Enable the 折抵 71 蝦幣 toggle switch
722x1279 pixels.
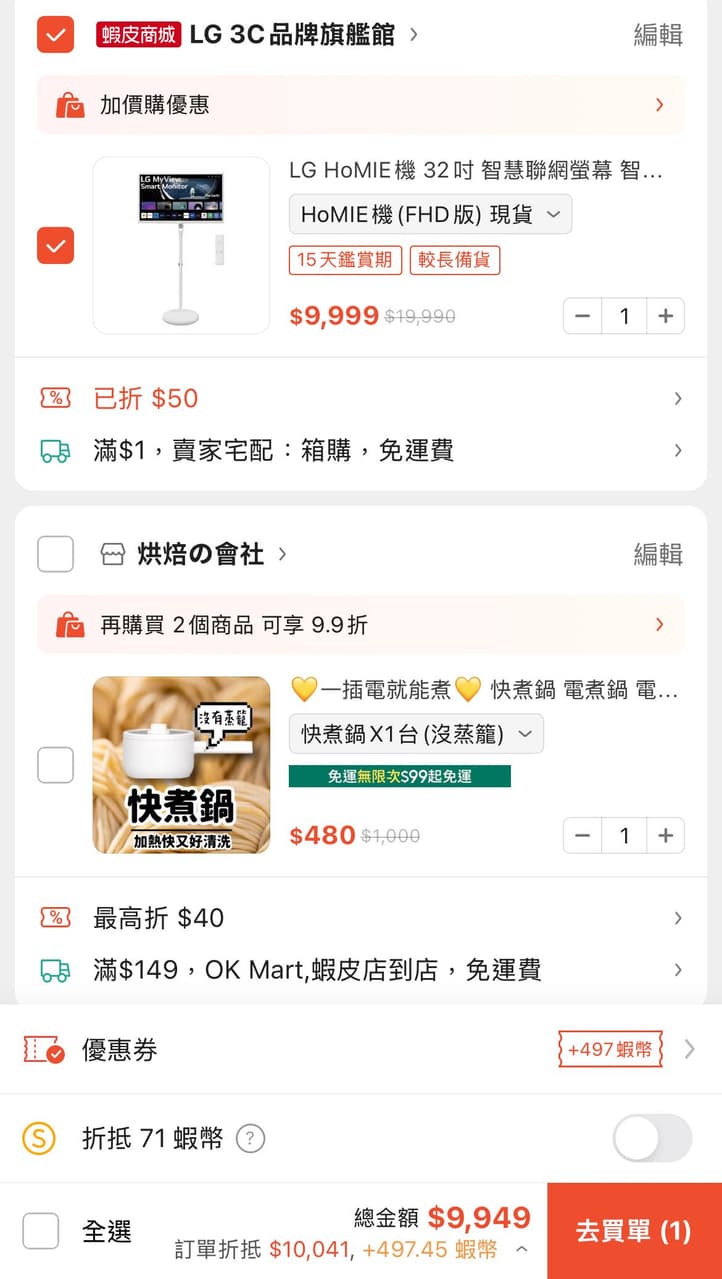pos(651,1138)
